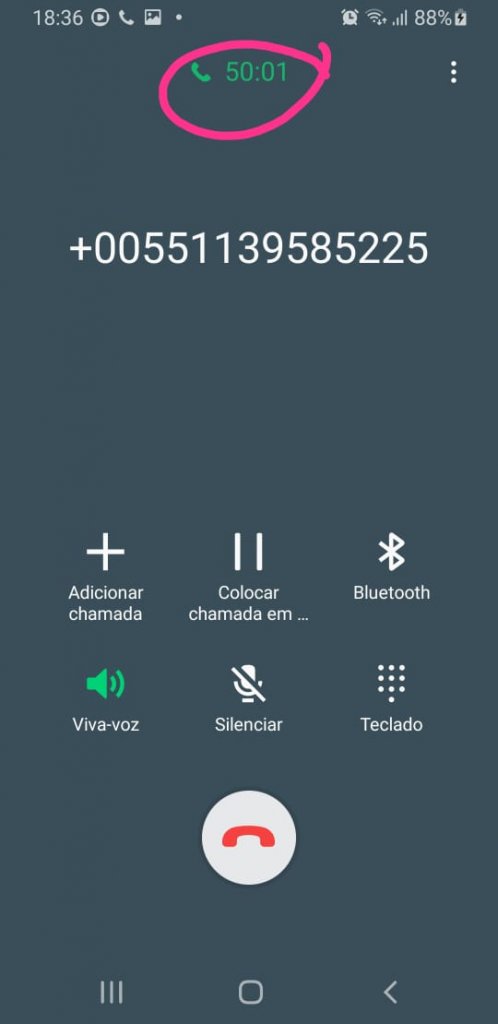End the call with red button
This screenshot has height=1024, width=498.
249,838
